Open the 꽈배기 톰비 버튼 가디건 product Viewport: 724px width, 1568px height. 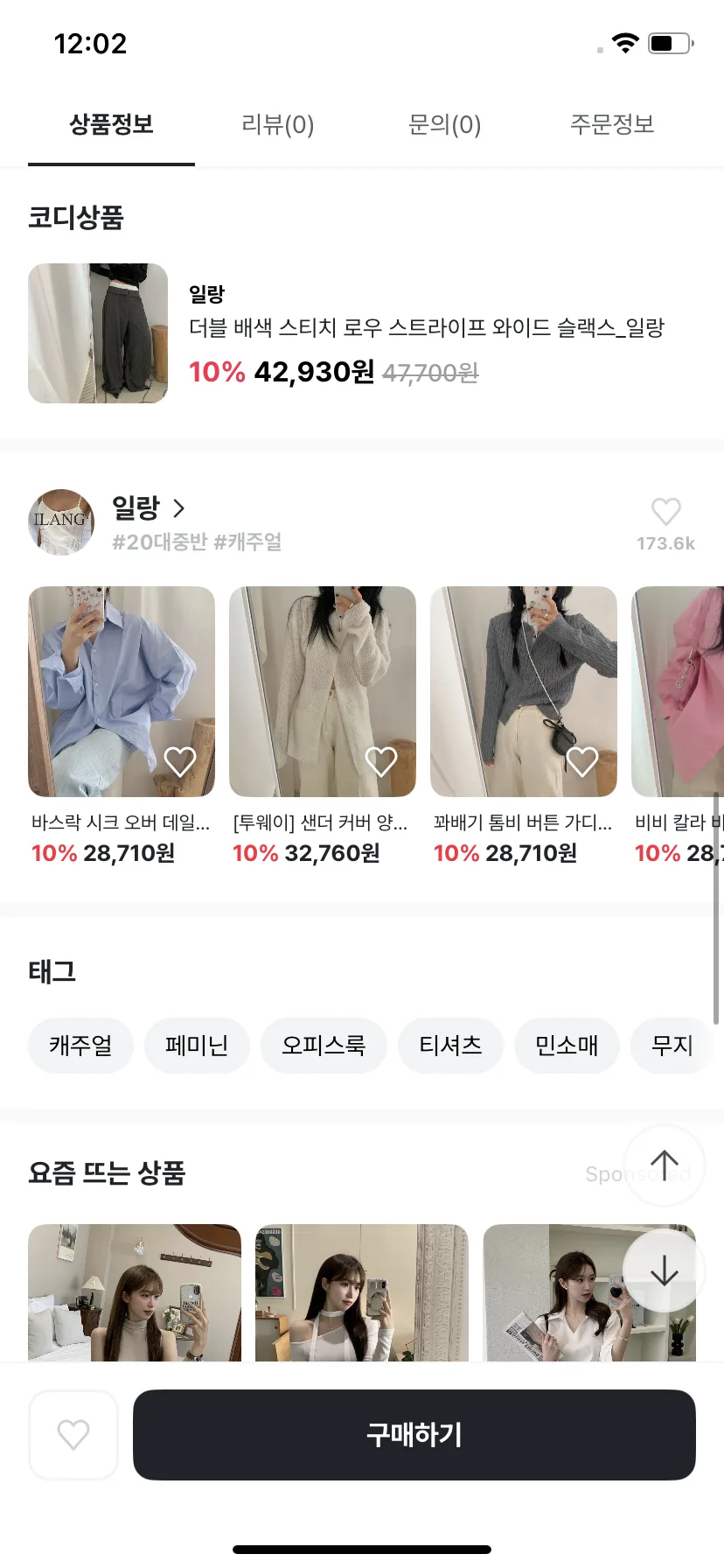pyautogui.click(x=523, y=691)
